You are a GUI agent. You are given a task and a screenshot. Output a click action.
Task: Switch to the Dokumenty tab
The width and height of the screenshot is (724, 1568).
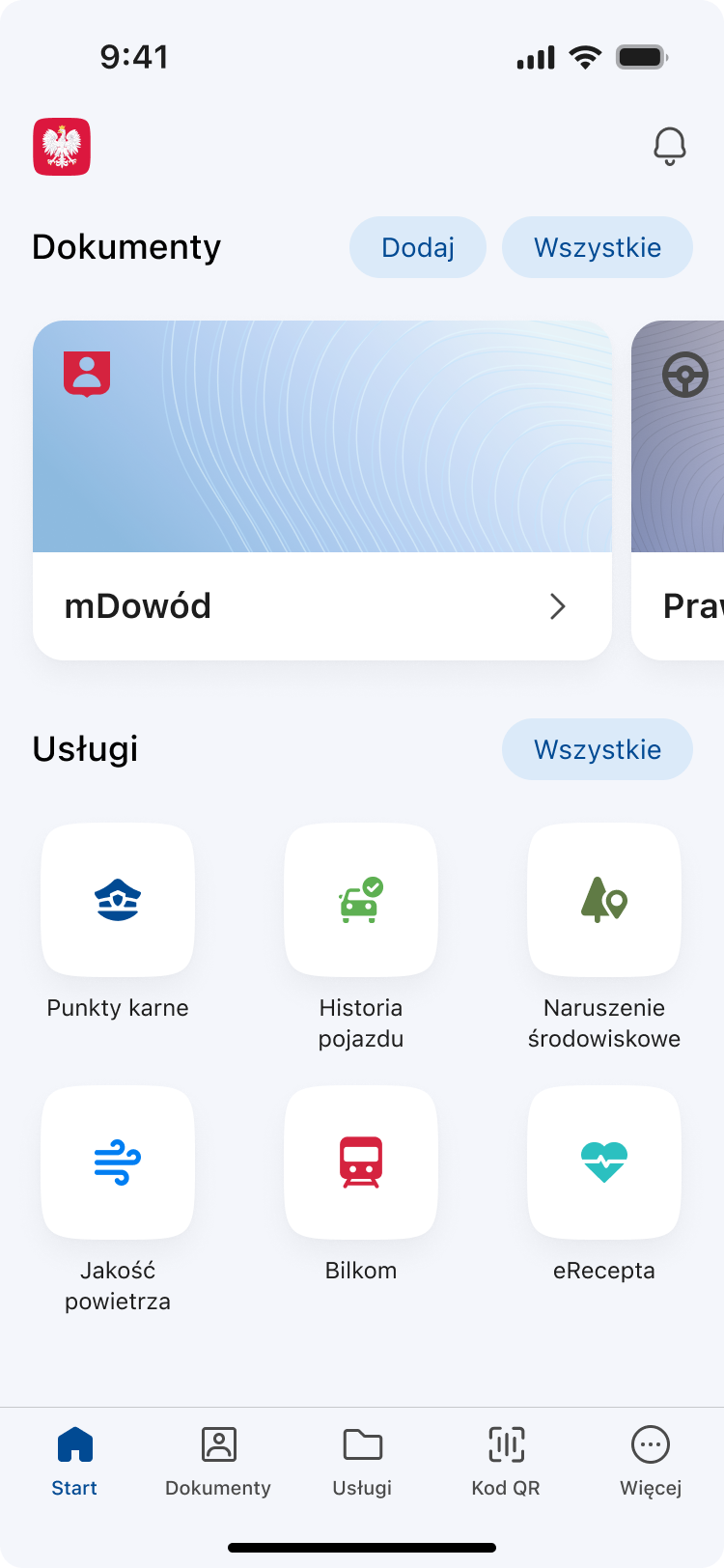[218, 1460]
